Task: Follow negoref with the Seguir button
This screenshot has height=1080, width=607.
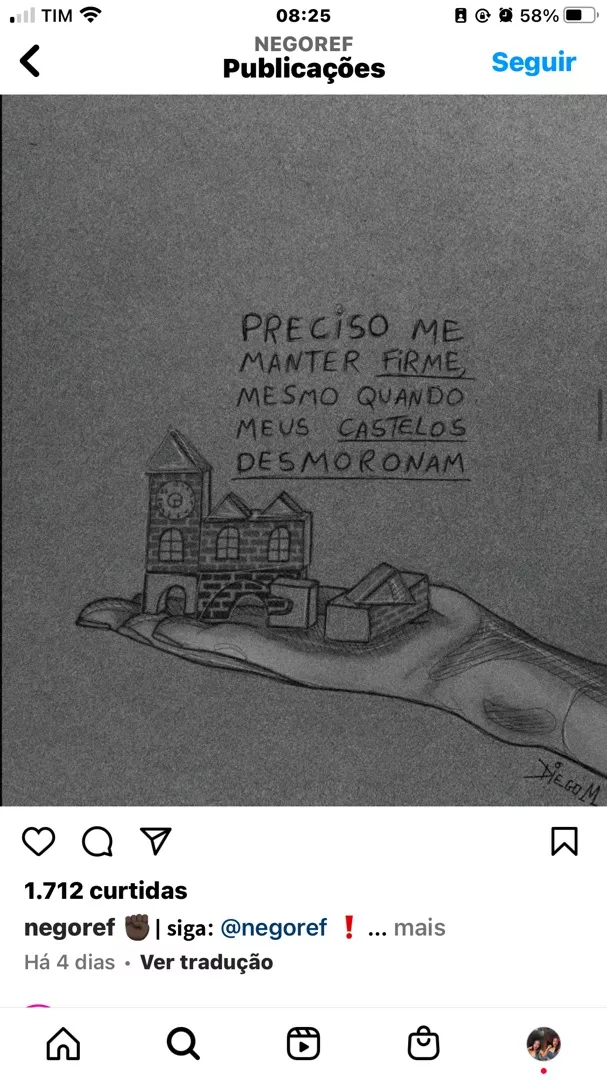Action: tap(533, 62)
